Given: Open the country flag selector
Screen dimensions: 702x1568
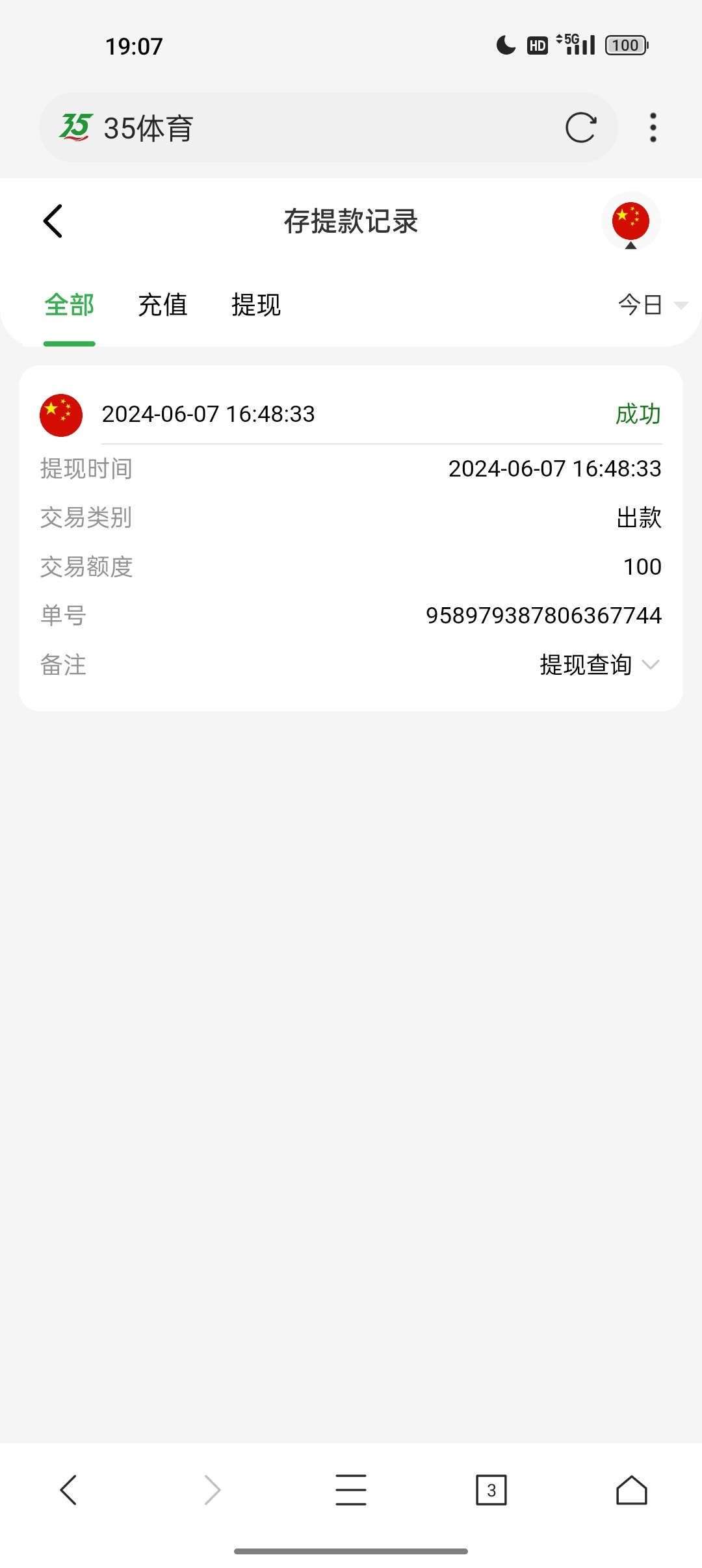Looking at the screenshot, I should click(630, 222).
